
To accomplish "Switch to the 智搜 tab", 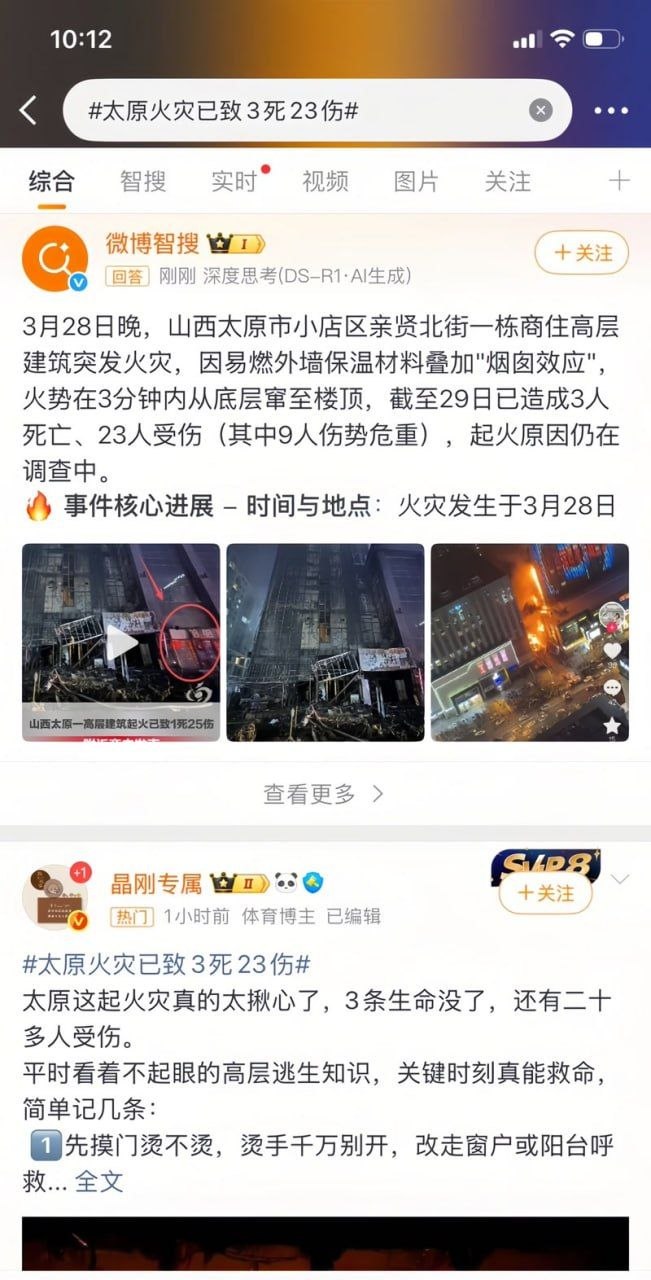I will pyautogui.click(x=143, y=181).
